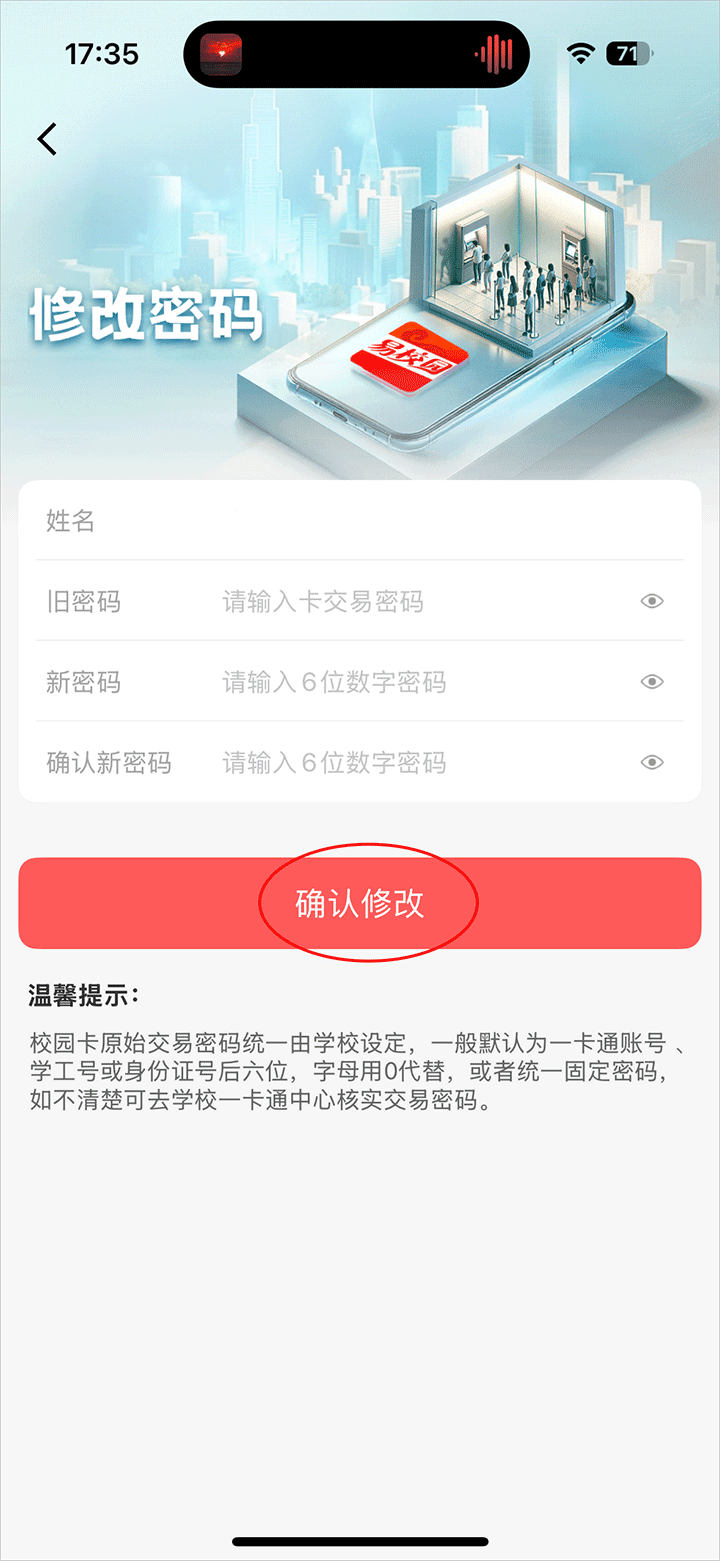The width and height of the screenshot is (720, 1561).
Task: Show the 旧密码 using its eye icon
Action: point(652,601)
